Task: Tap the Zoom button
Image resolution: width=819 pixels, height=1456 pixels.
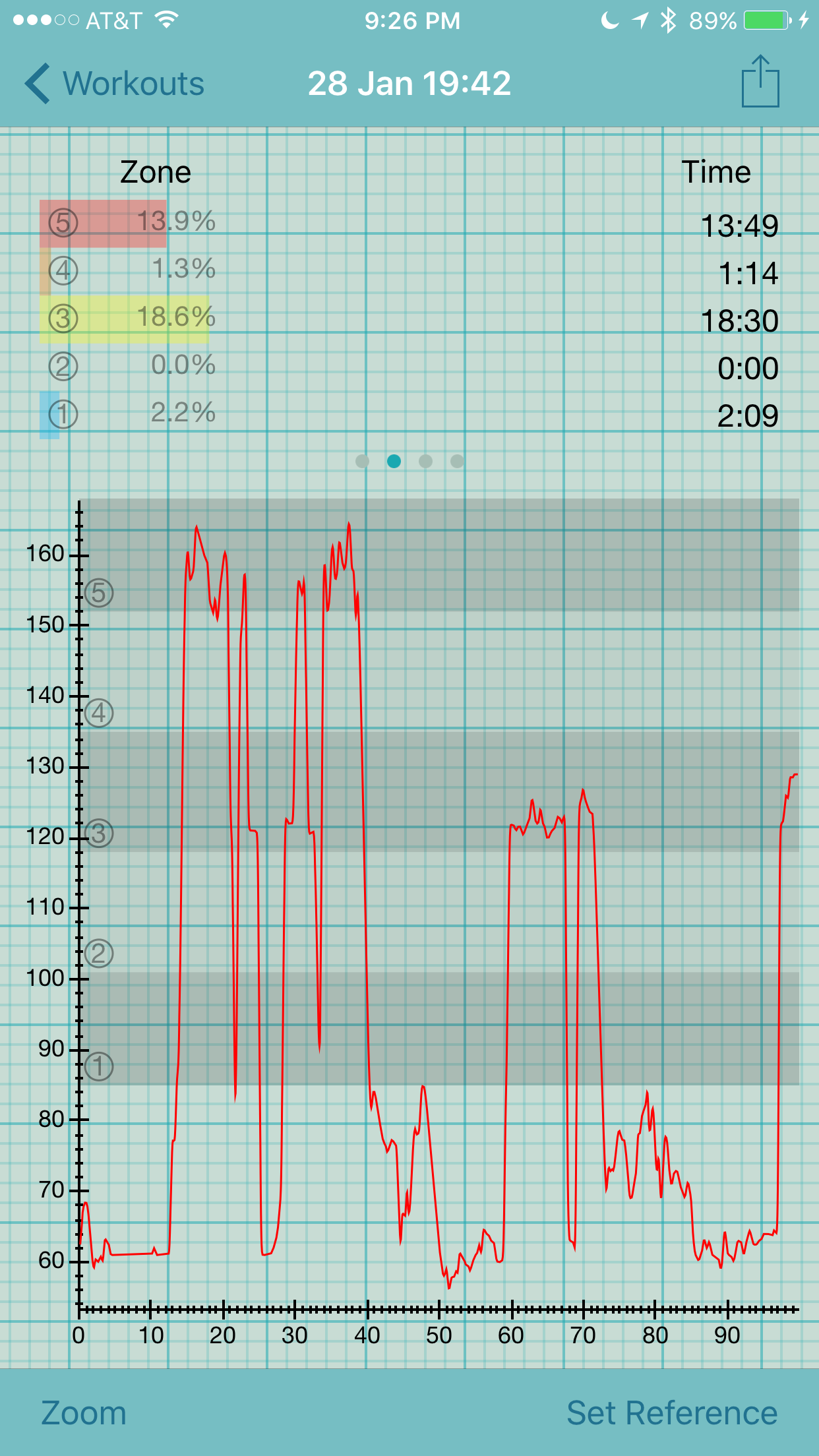Action: (84, 1412)
